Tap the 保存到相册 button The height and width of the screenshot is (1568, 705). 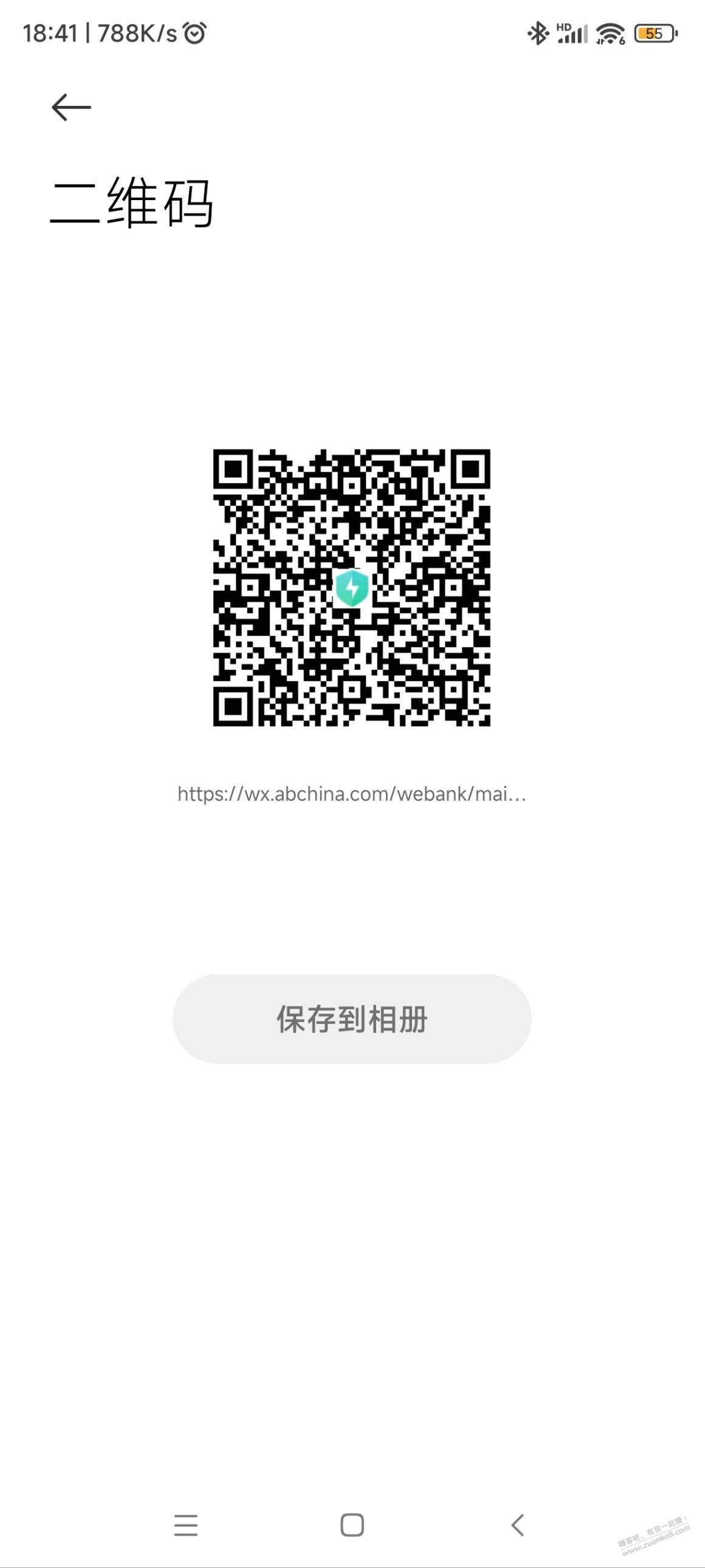click(351, 1019)
